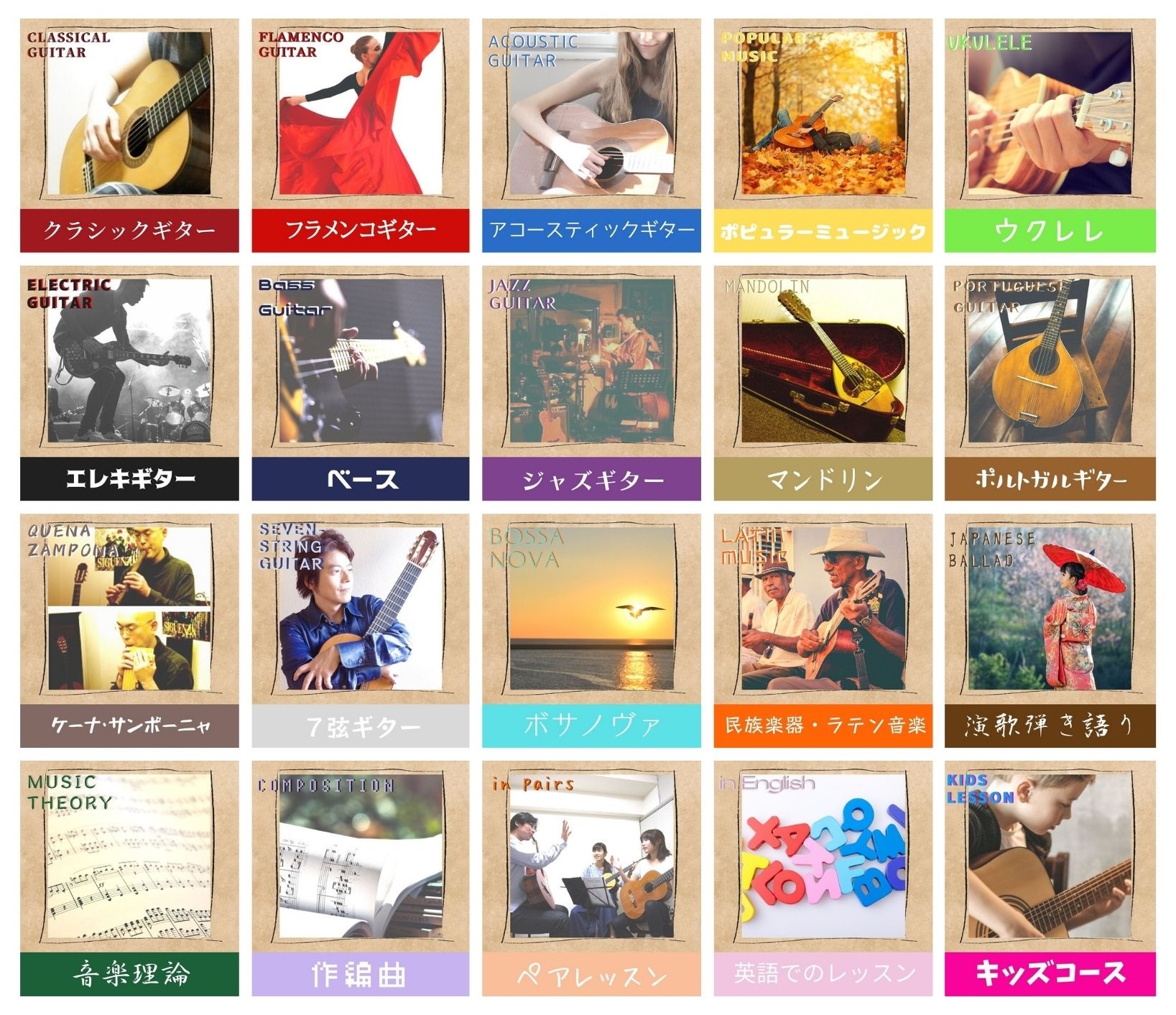Open the Mandolin lesson tile
The height and width of the screenshot is (1015, 1176).
click(823, 383)
